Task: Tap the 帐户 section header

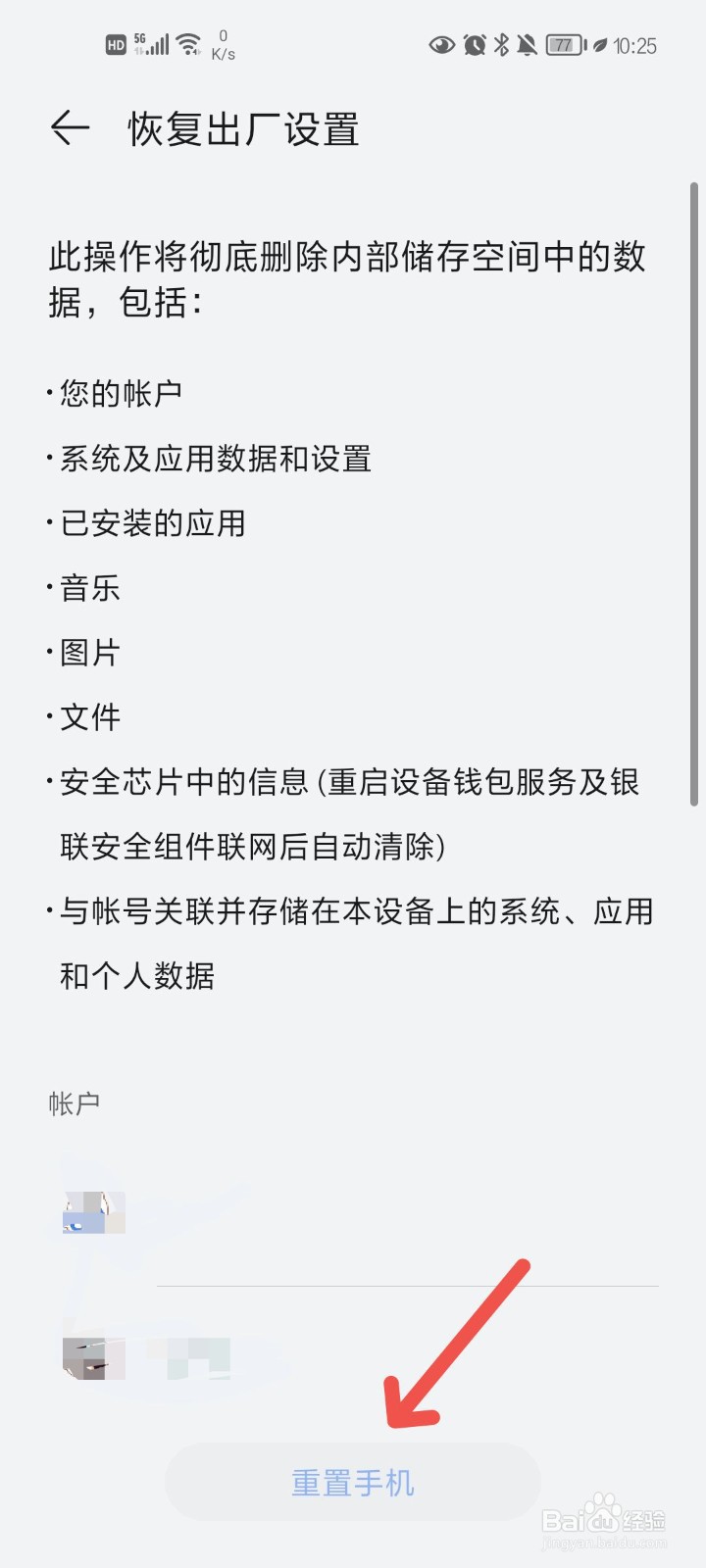Action: tap(74, 1102)
